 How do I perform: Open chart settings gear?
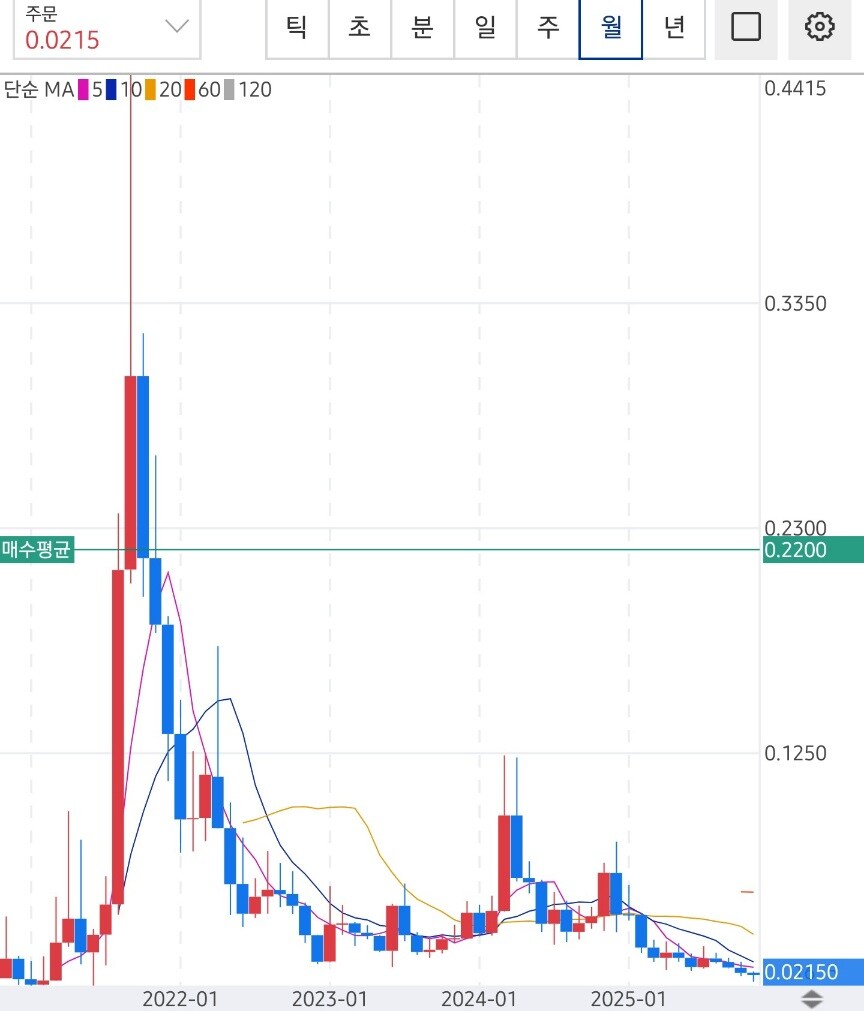point(819,27)
